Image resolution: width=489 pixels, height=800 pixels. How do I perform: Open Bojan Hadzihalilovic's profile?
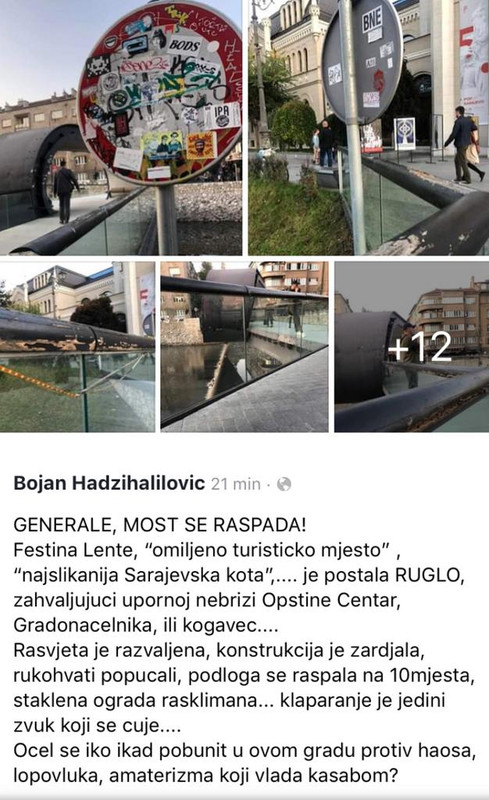pyautogui.click(x=109, y=483)
